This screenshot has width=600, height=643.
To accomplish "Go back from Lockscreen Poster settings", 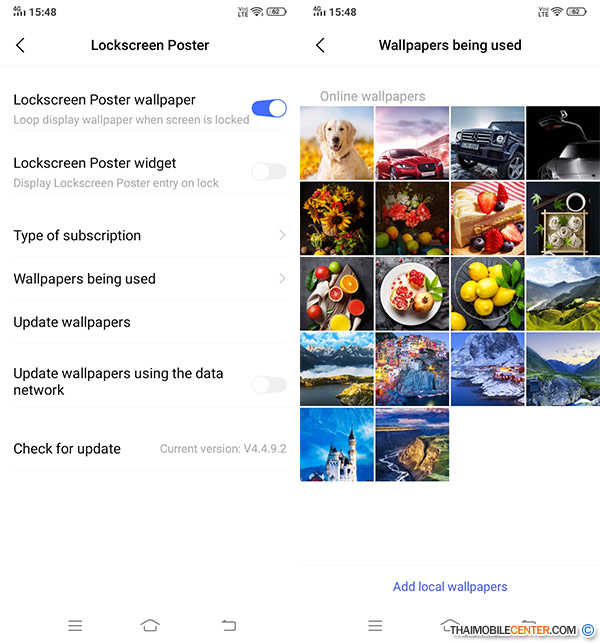I will click(x=20, y=46).
